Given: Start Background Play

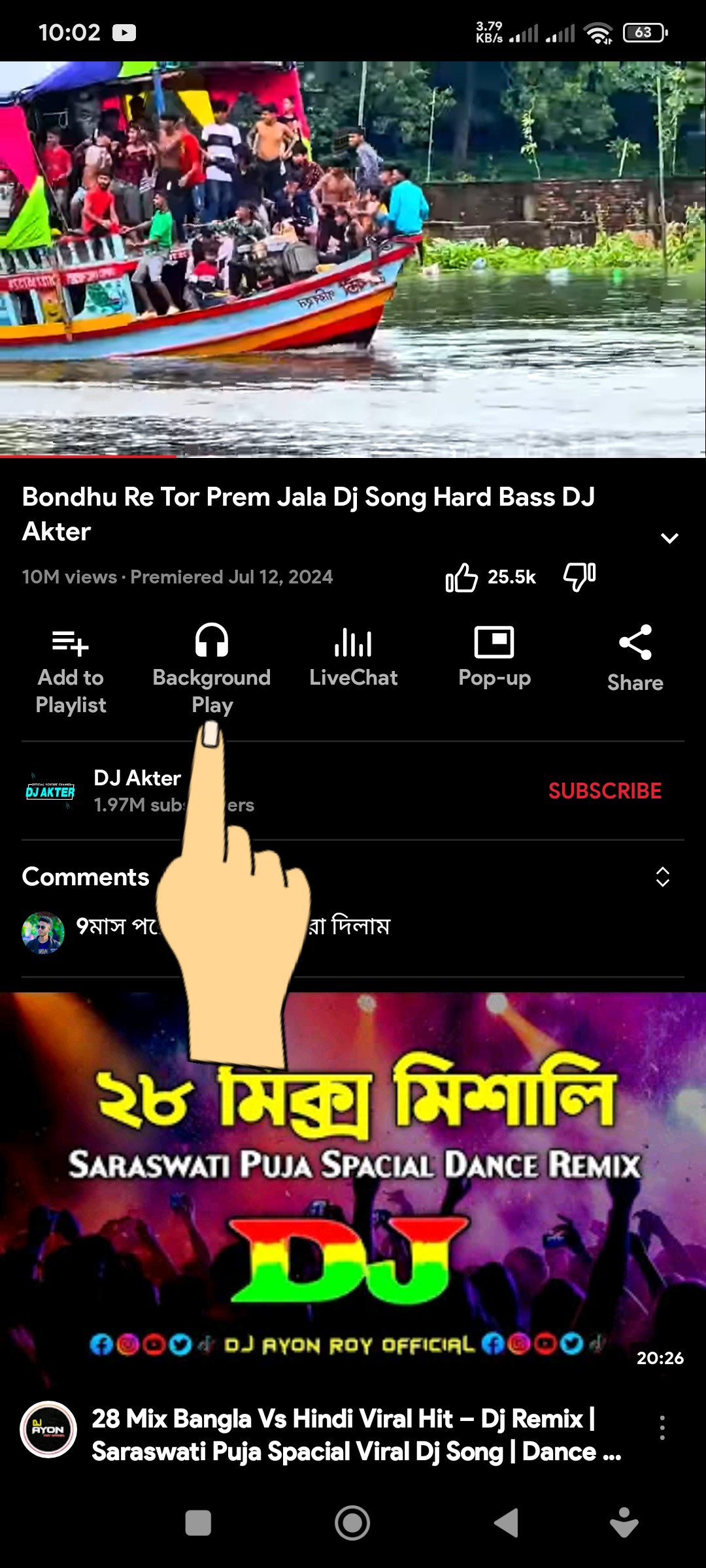Looking at the screenshot, I should point(211,669).
